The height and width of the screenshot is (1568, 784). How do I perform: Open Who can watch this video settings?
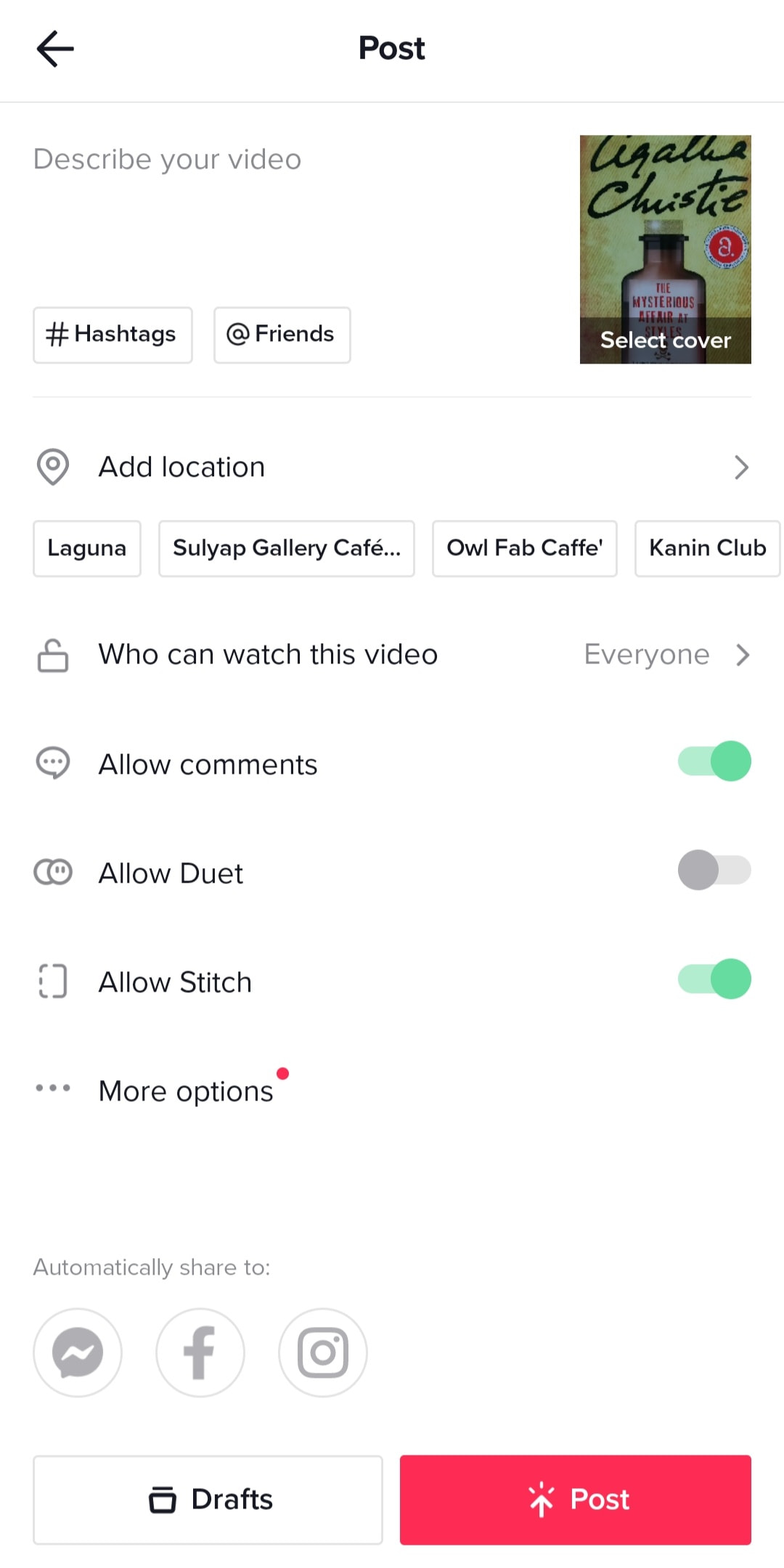coord(741,654)
